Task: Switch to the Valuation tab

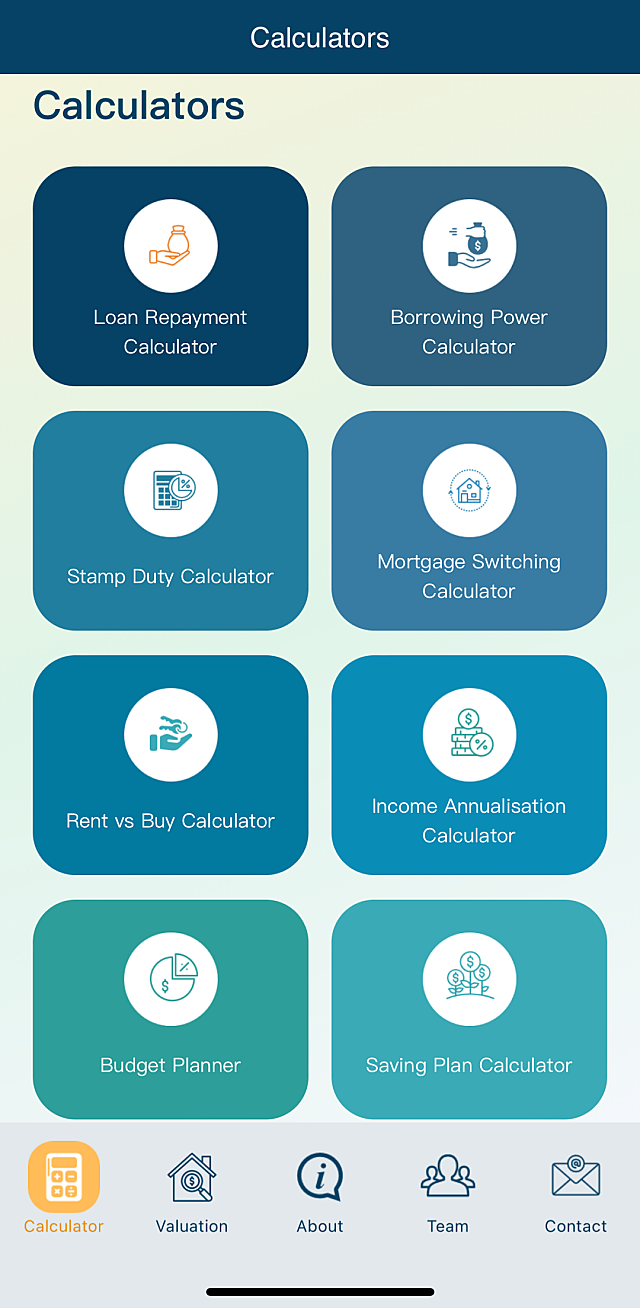Action: pyautogui.click(x=192, y=1190)
